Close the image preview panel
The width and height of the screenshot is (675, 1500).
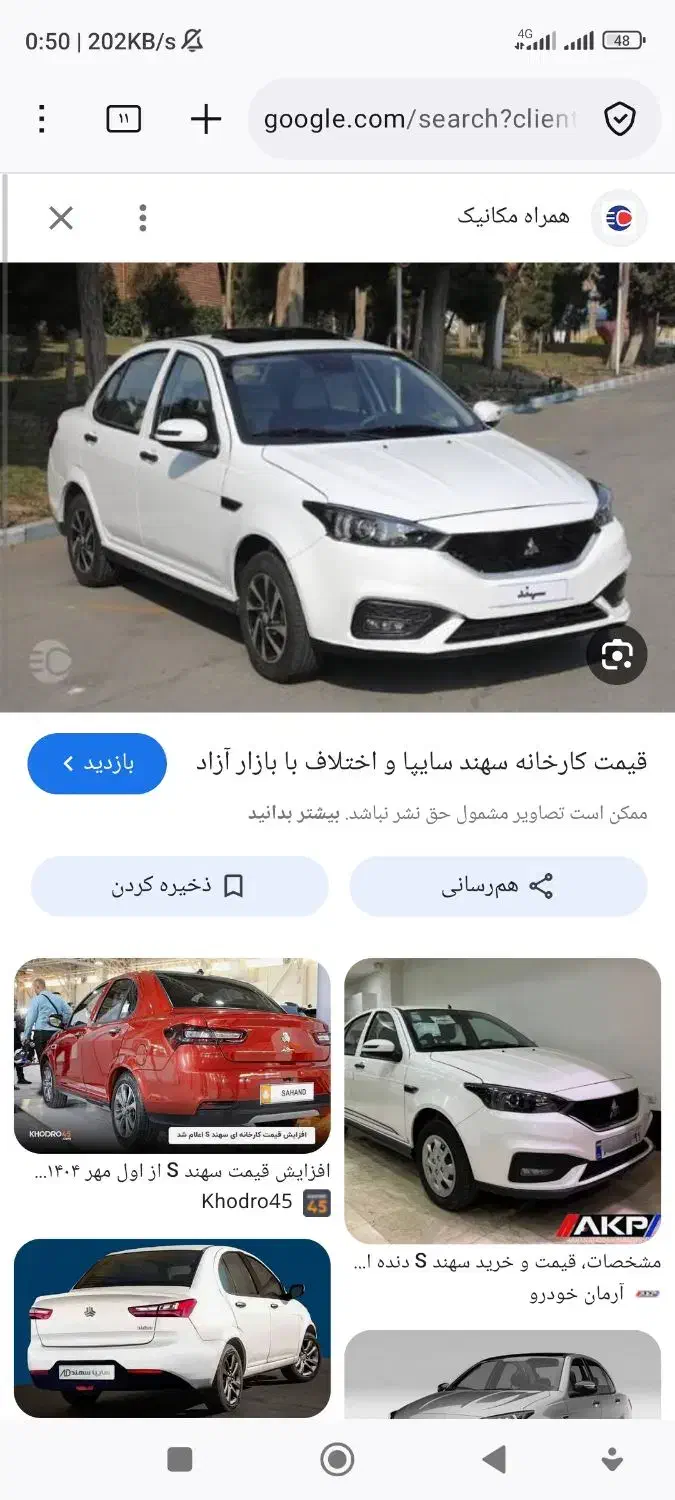[x=61, y=218]
